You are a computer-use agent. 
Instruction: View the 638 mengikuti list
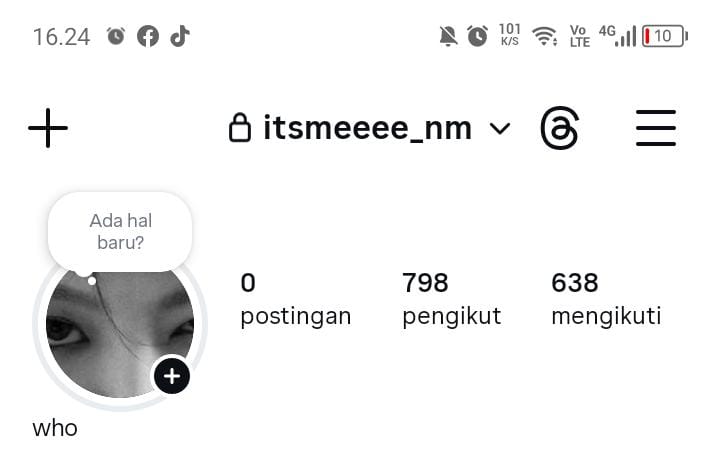[605, 300]
